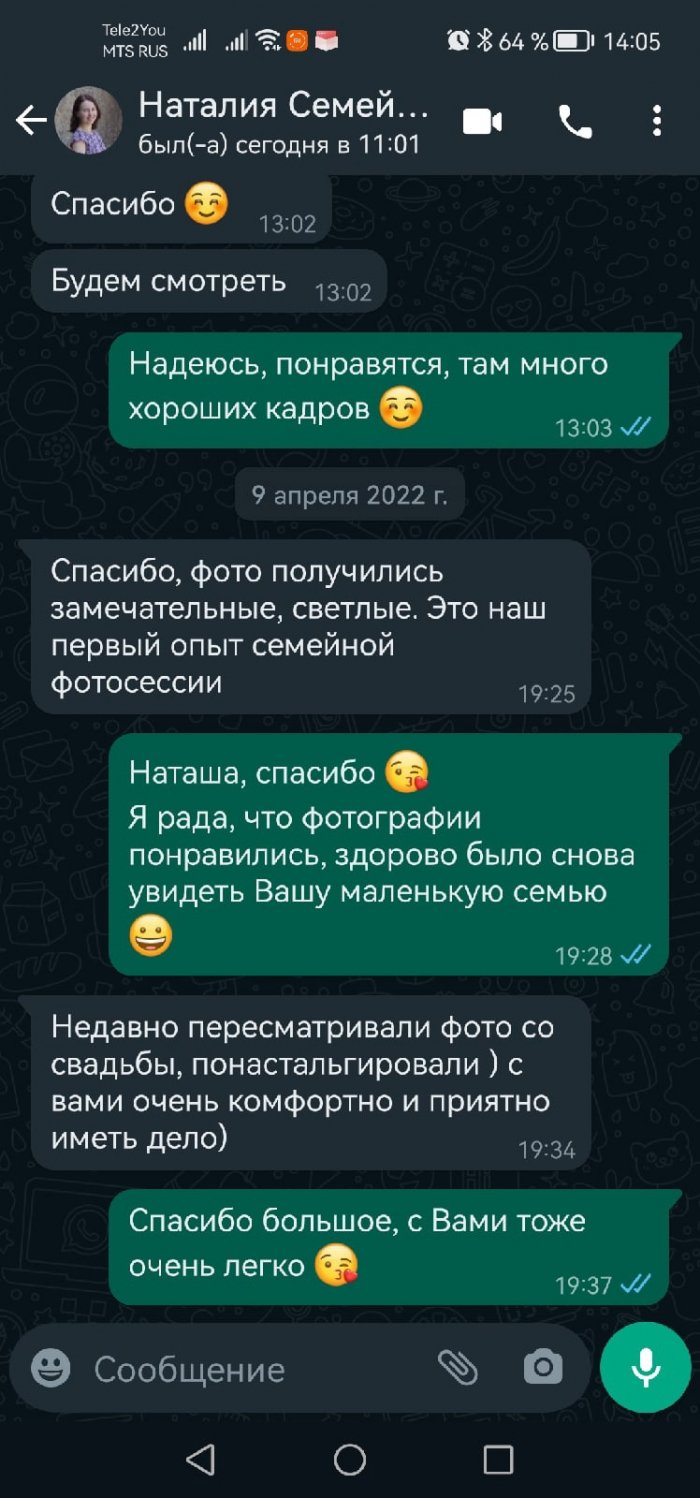Start a voice call with Наталия
Image resolution: width=700 pixels, height=1498 pixels.
[x=575, y=122]
